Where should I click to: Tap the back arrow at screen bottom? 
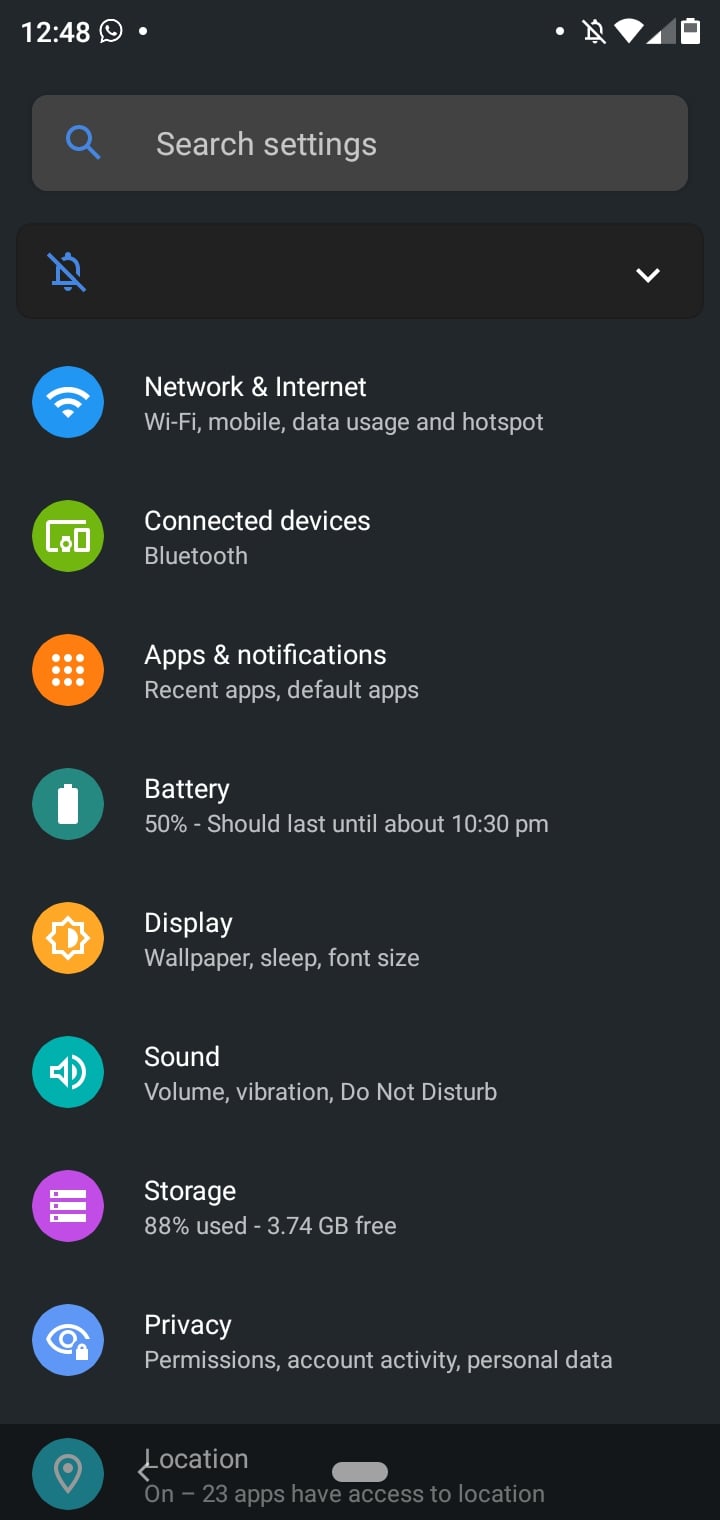(144, 1471)
